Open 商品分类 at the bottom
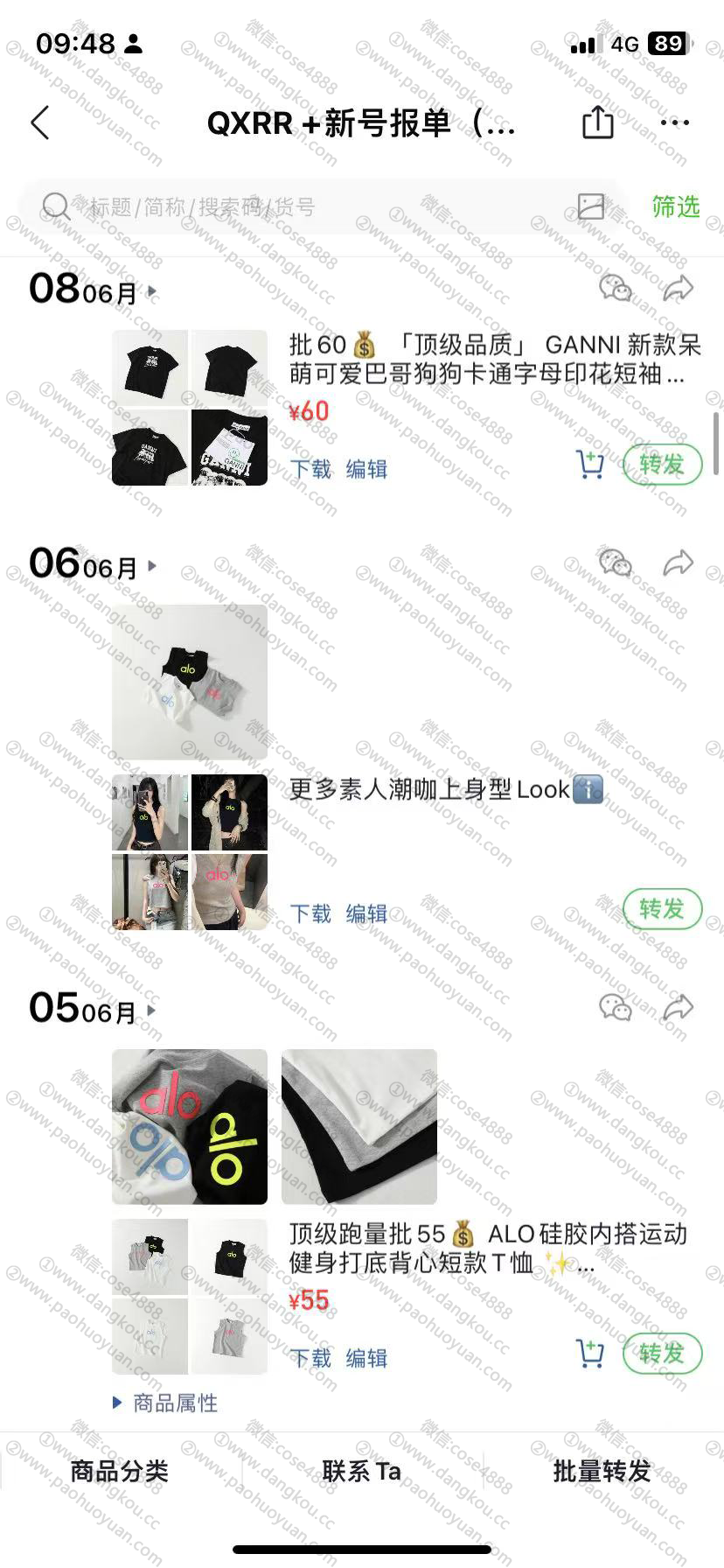This screenshot has height=1568, width=724. click(x=119, y=1471)
